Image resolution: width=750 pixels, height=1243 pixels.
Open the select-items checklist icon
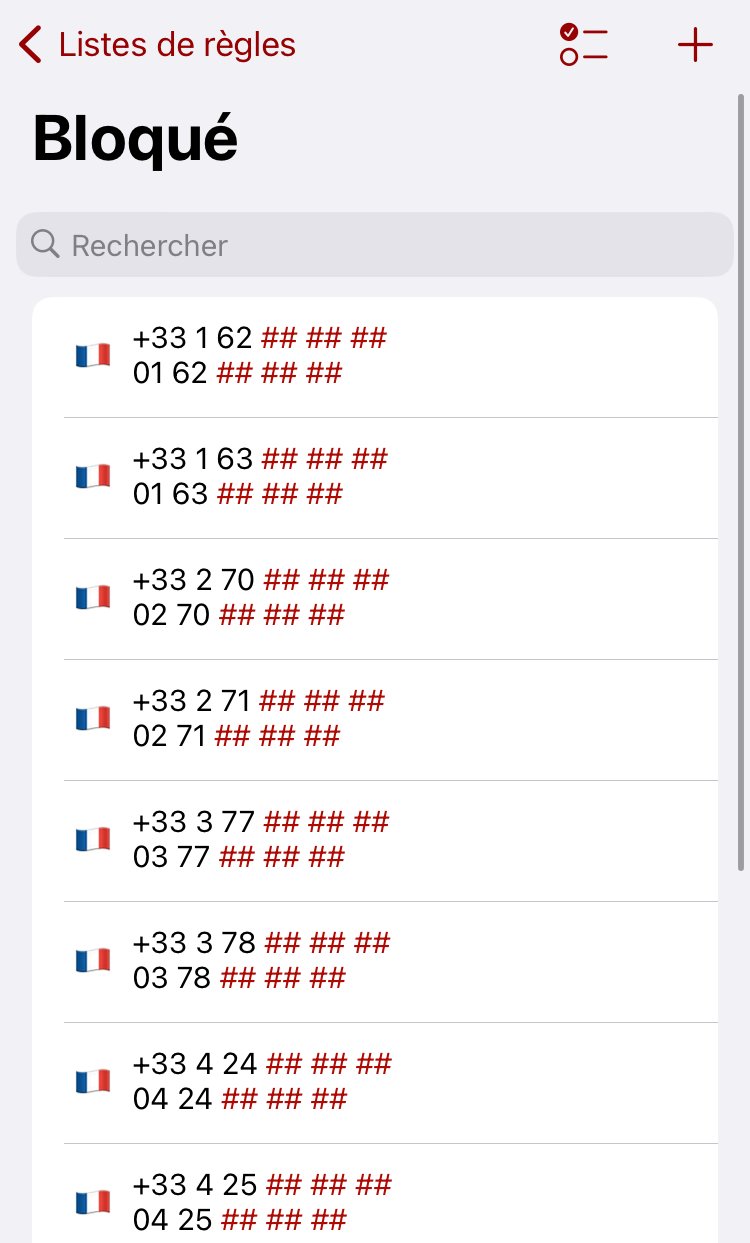(x=584, y=45)
